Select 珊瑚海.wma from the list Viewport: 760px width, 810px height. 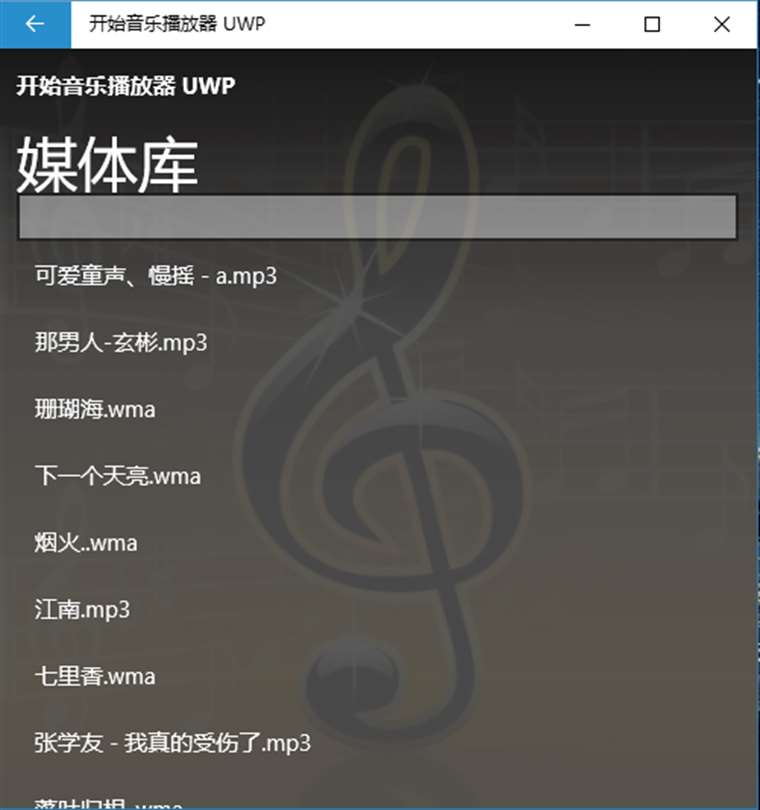pyautogui.click(x=95, y=409)
